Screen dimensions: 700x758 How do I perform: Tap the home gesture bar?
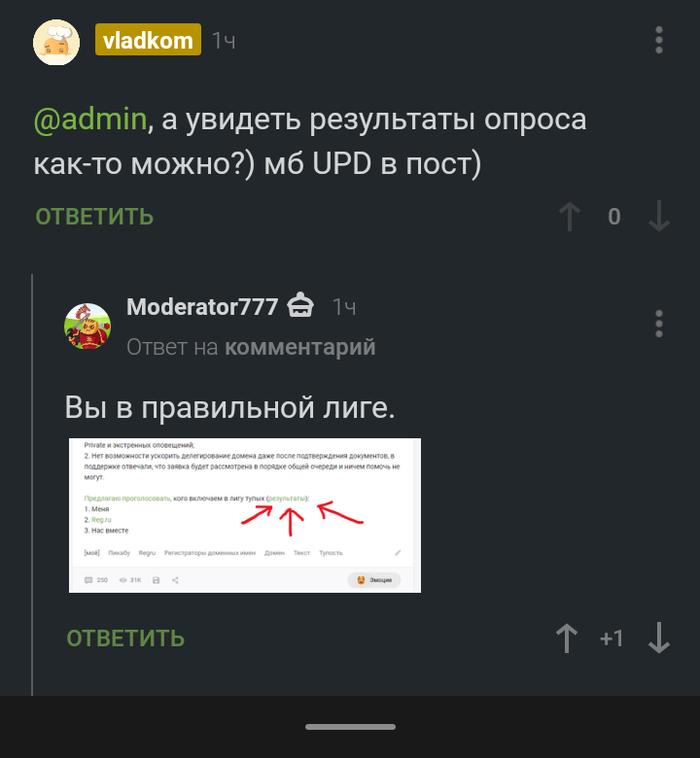350,727
